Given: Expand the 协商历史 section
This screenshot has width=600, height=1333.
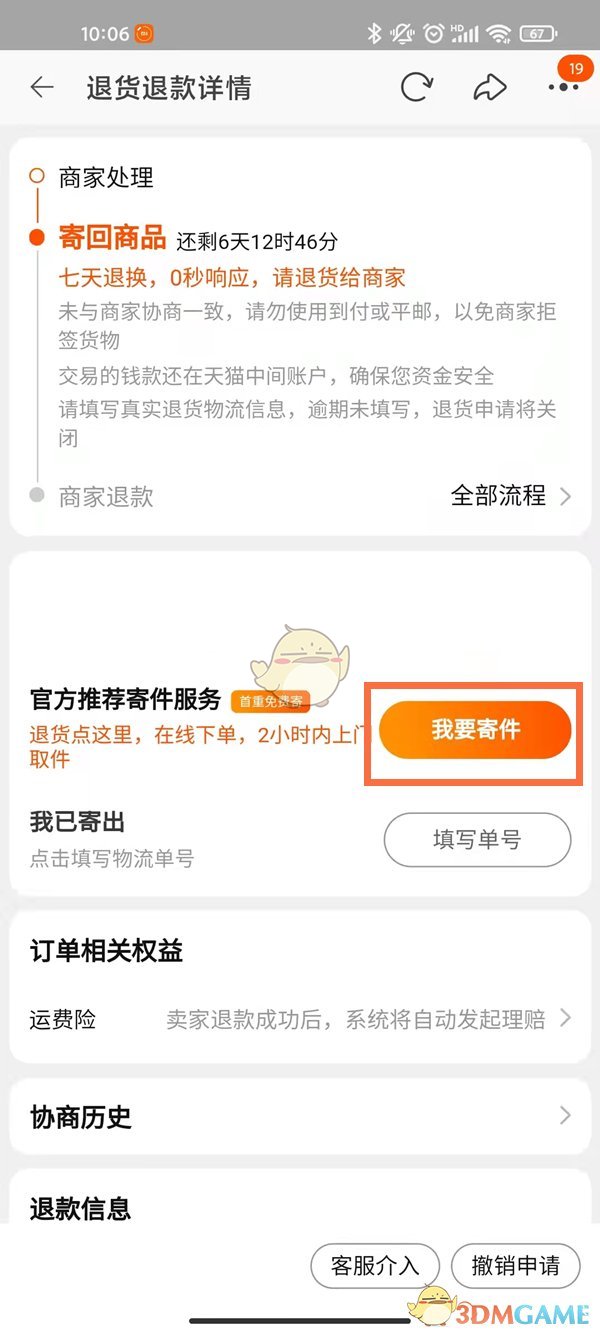Looking at the screenshot, I should coord(300,1116).
